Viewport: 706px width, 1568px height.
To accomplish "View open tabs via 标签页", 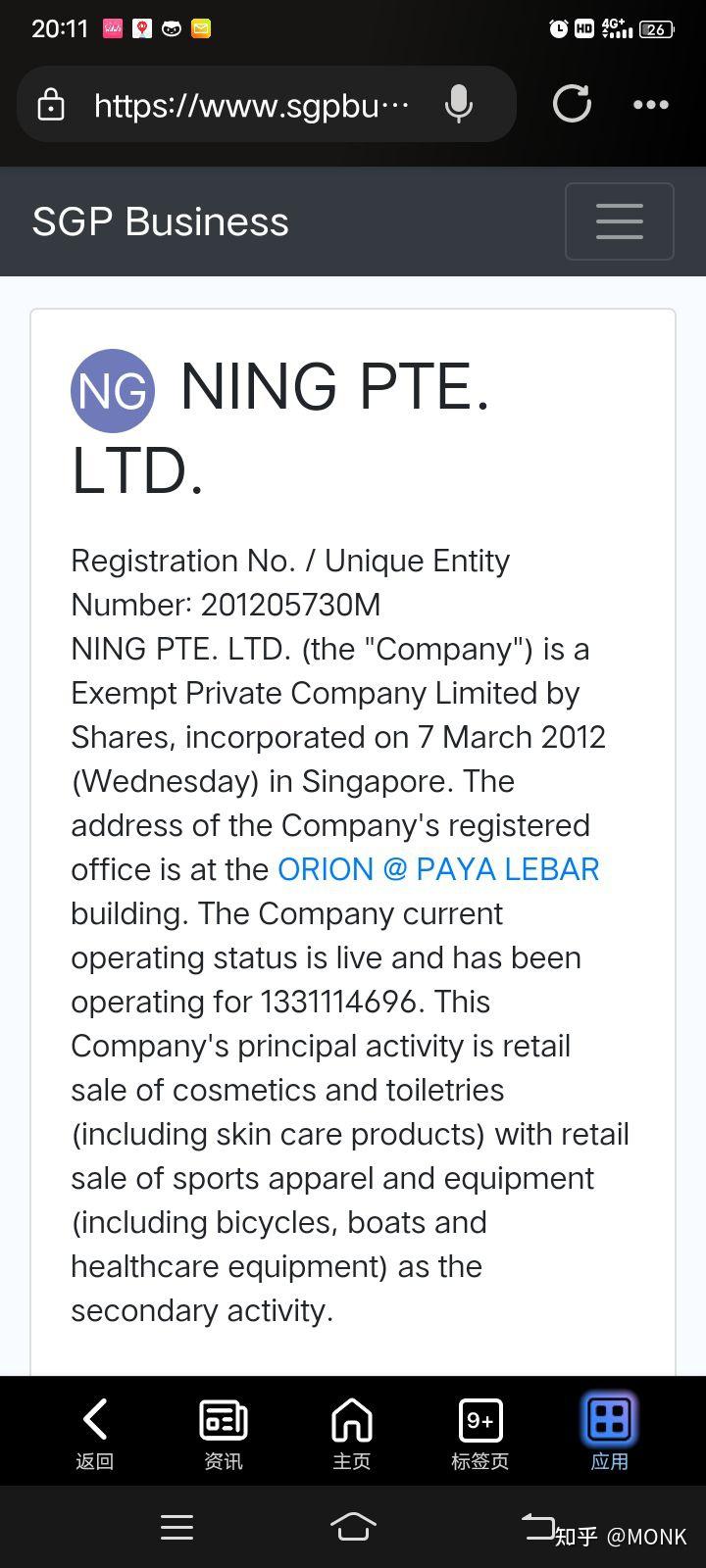I will (480, 1432).
